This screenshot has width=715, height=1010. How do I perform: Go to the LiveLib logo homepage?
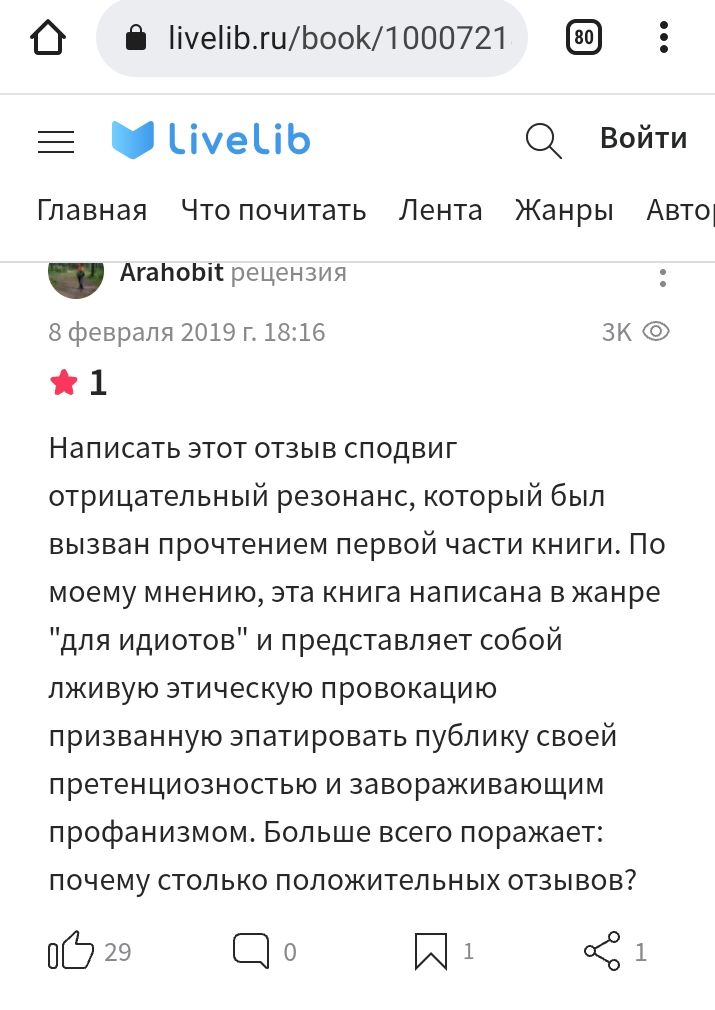coord(211,140)
